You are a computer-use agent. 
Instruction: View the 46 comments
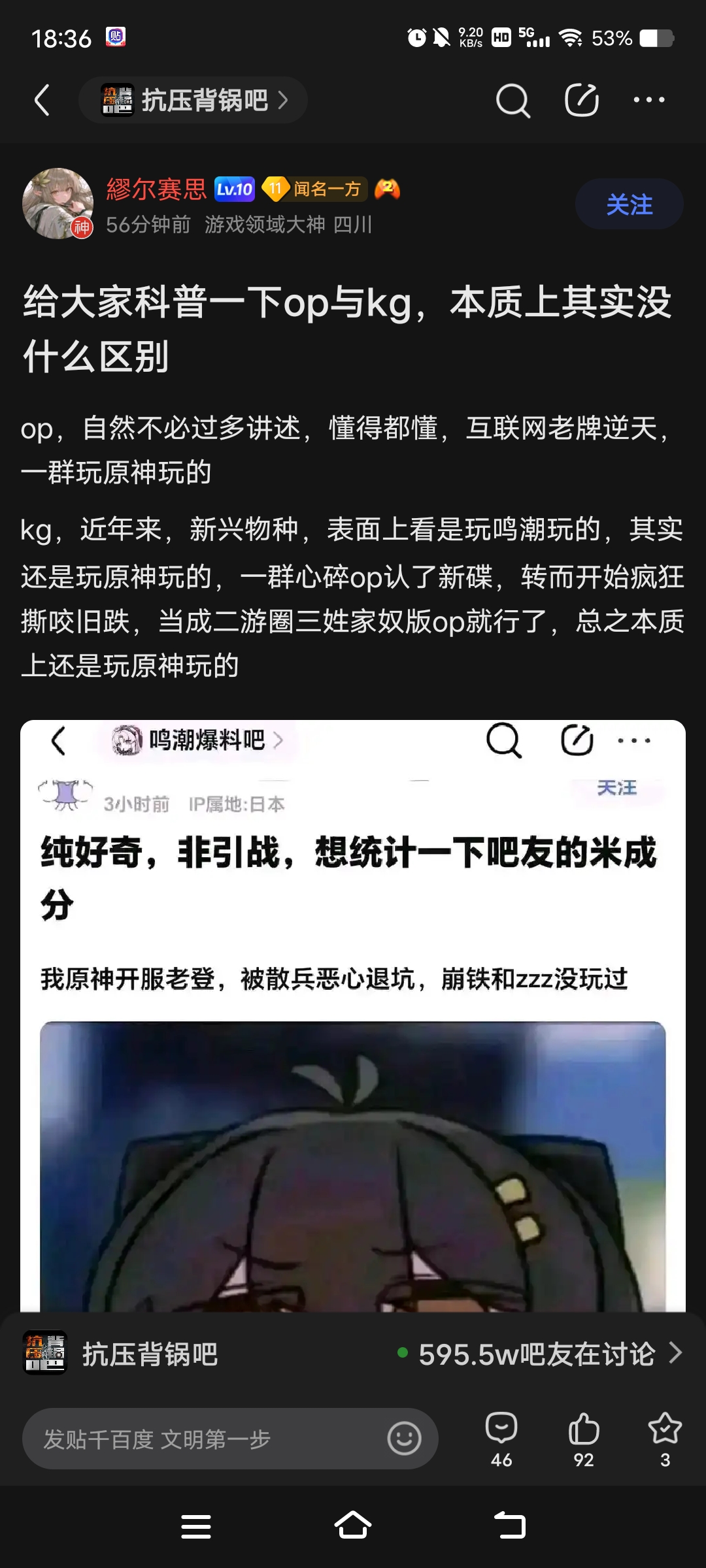pyautogui.click(x=501, y=1439)
